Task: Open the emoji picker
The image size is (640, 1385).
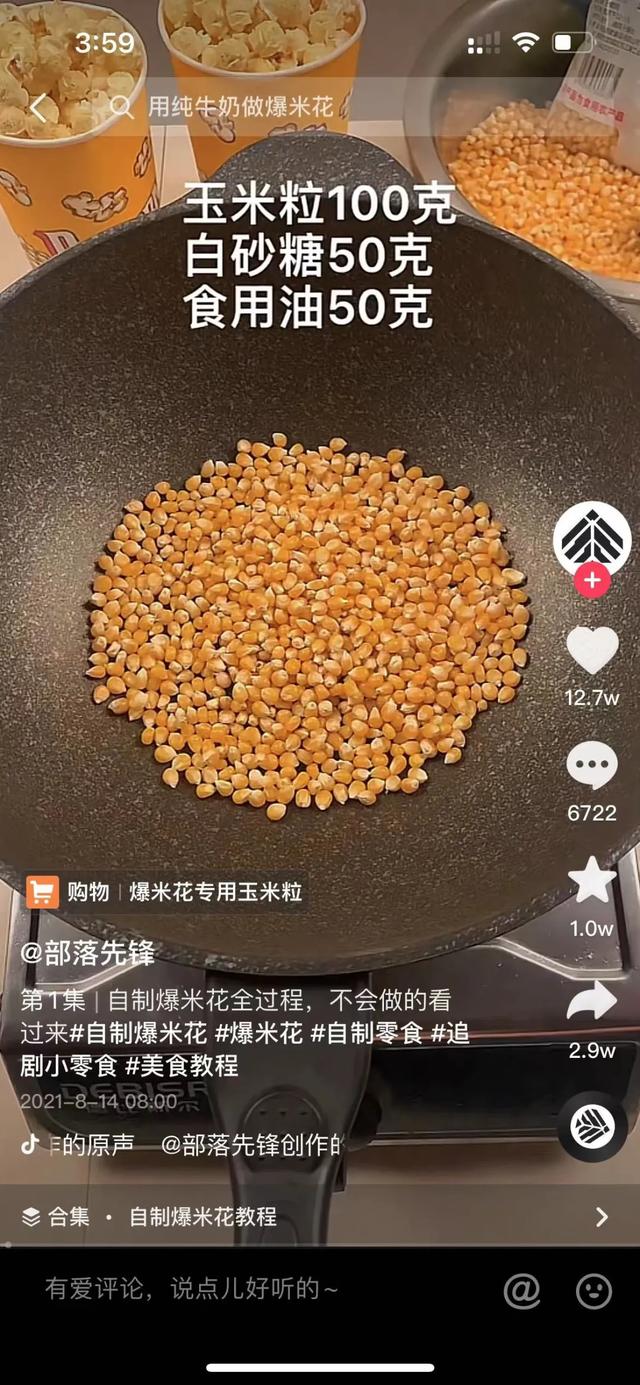Action: (x=594, y=1291)
